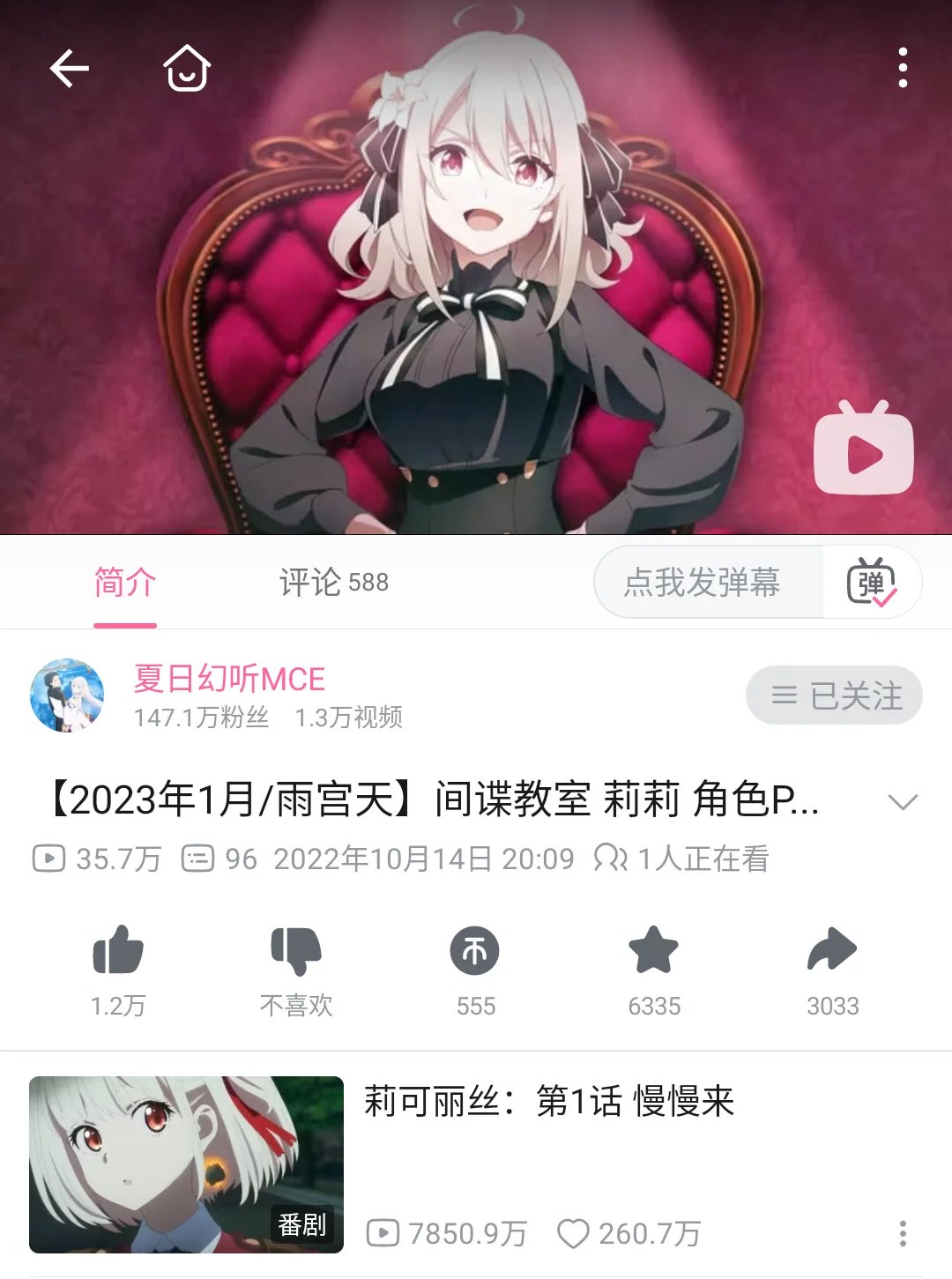The image size is (952, 1279).
Task: Give coins to the video
Action: tap(475, 951)
